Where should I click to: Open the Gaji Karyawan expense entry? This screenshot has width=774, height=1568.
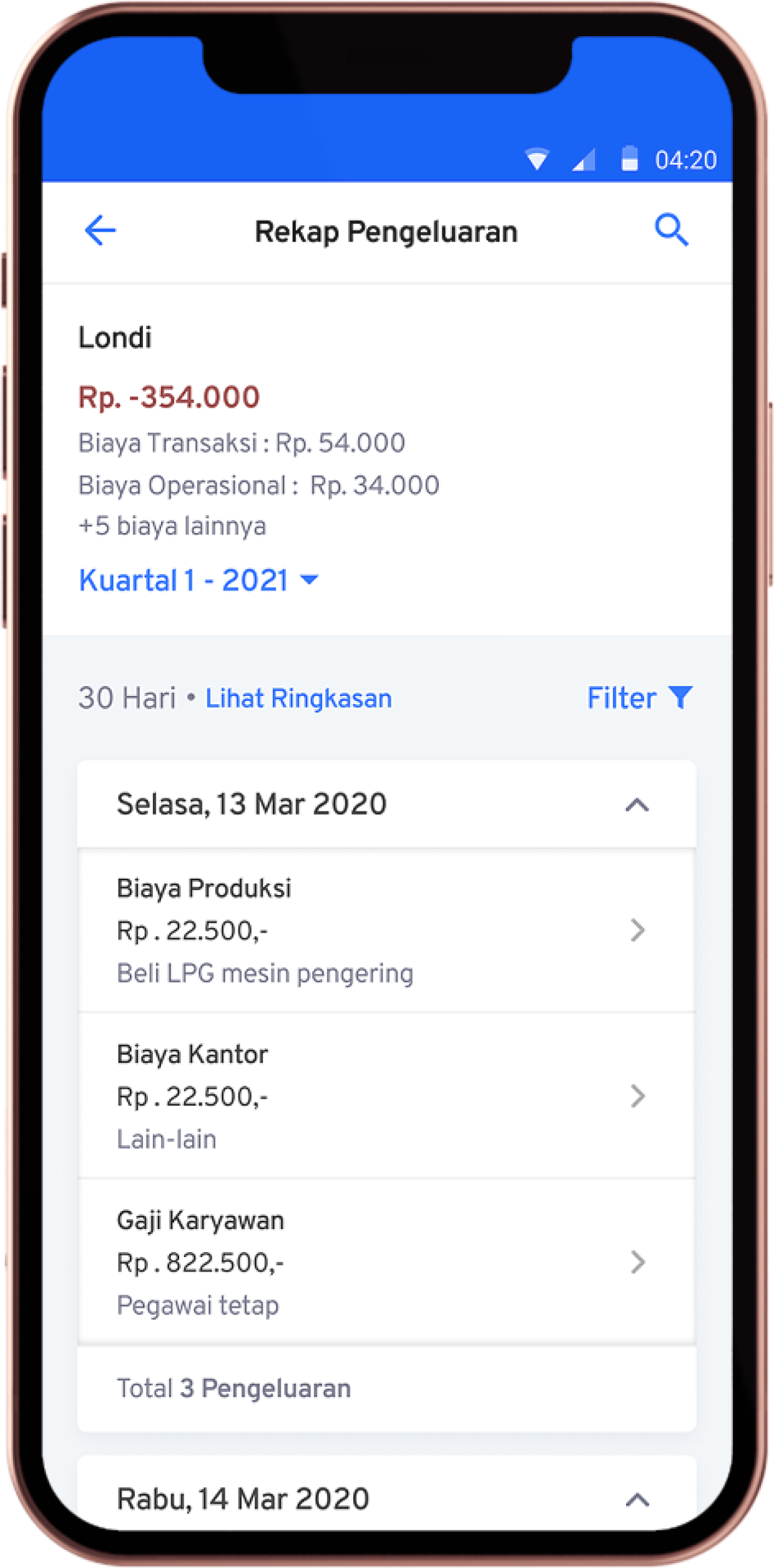(386, 1262)
